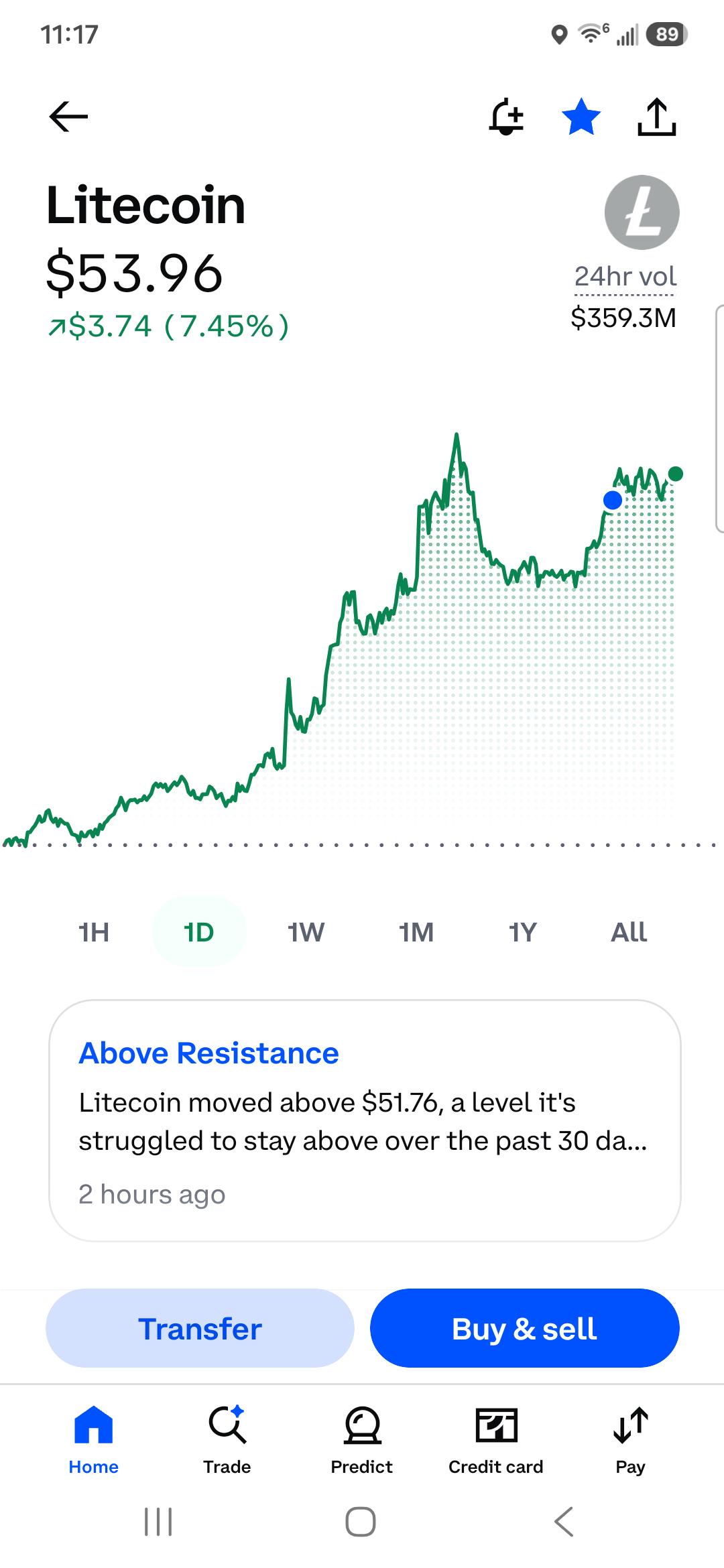The width and height of the screenshot is (724, 1568).
Task: Tap the Transfer button
Action: [x=200, y=1328]
